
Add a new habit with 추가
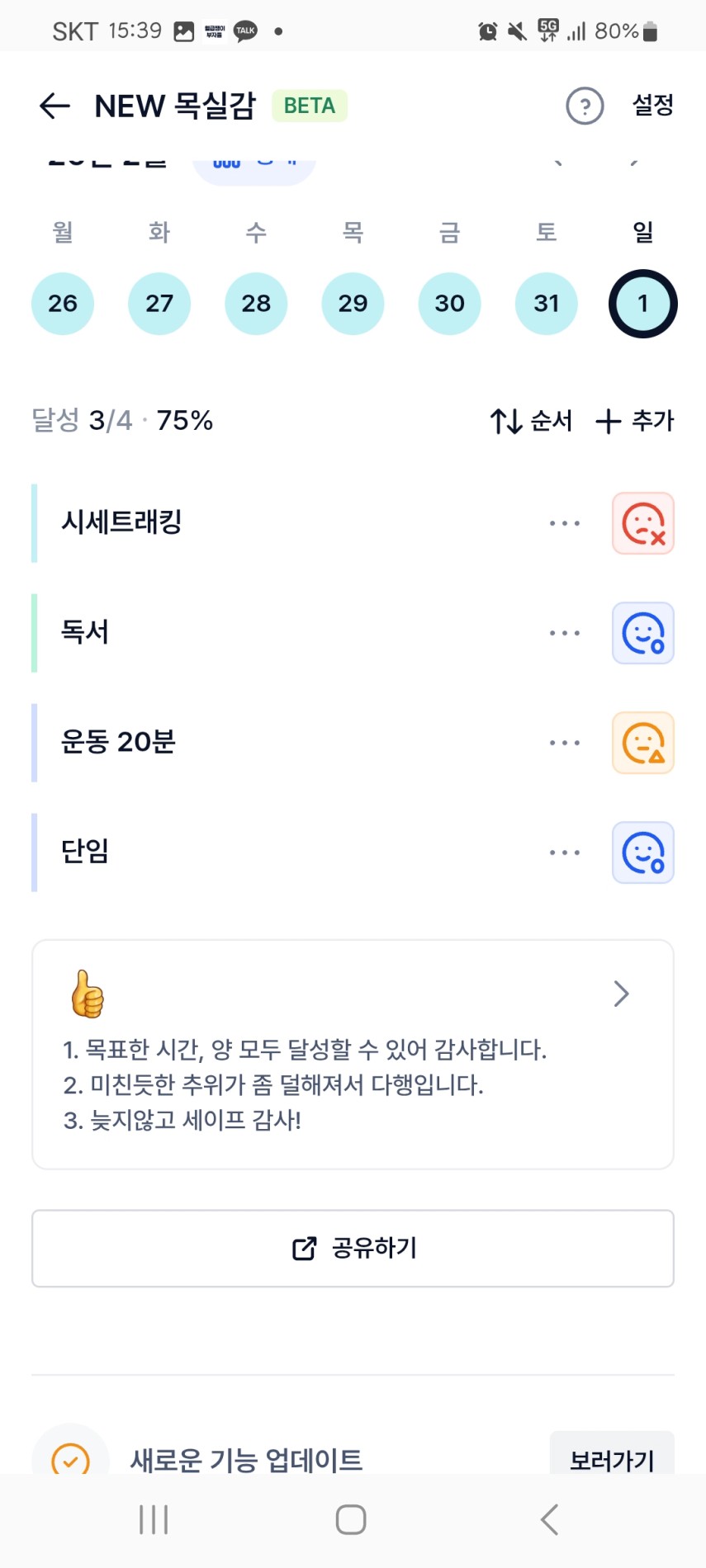[x=635, y=421]
